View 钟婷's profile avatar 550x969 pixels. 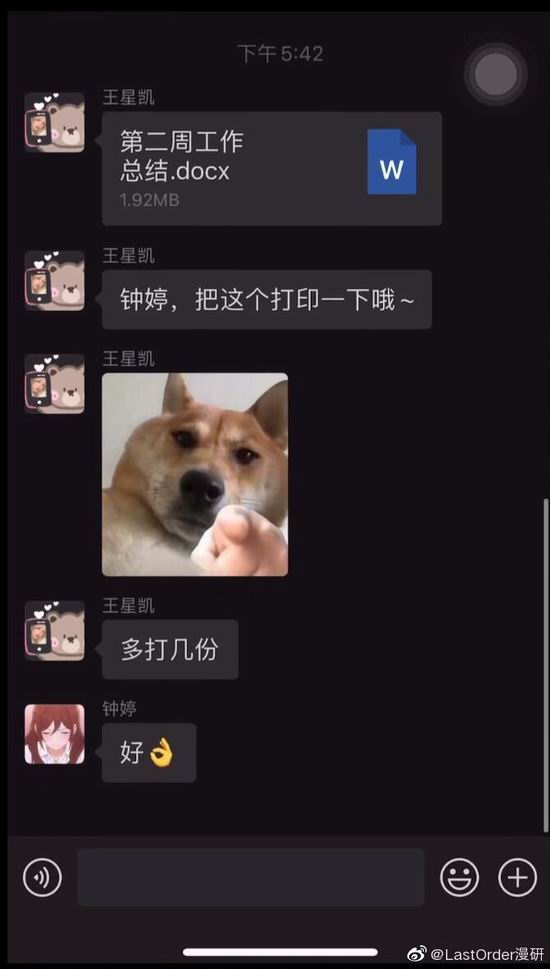point(54,734)
